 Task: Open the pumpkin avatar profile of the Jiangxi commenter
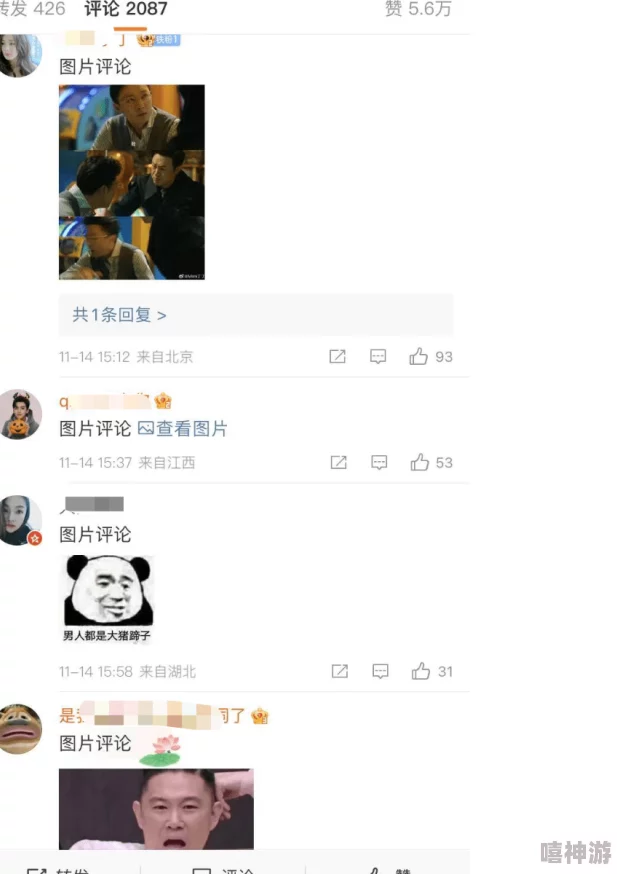coord(20,414)
